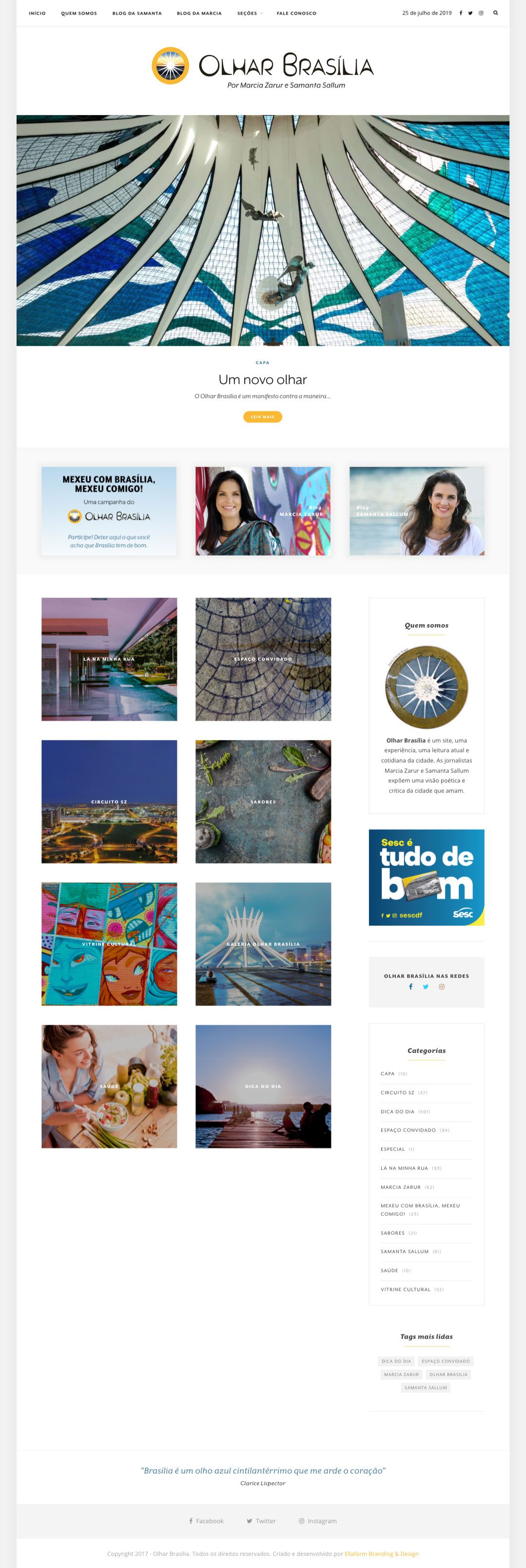Click the Sesc é tudo de bom banner
Screen dimensions: 526x1568
[427, 877]
